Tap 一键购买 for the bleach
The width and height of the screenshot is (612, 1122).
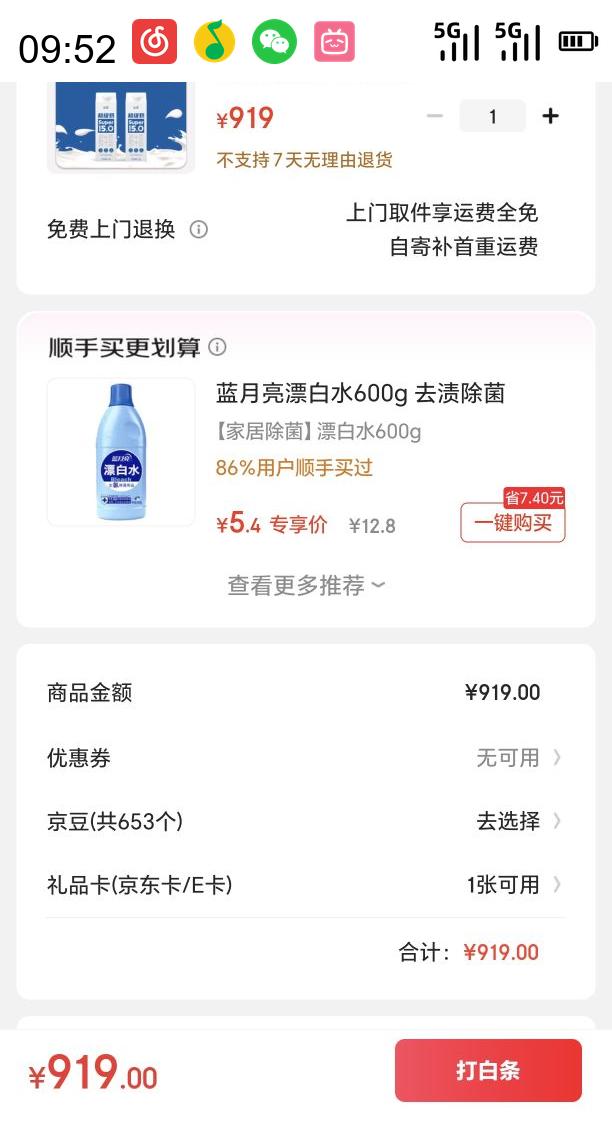point(512,522)
